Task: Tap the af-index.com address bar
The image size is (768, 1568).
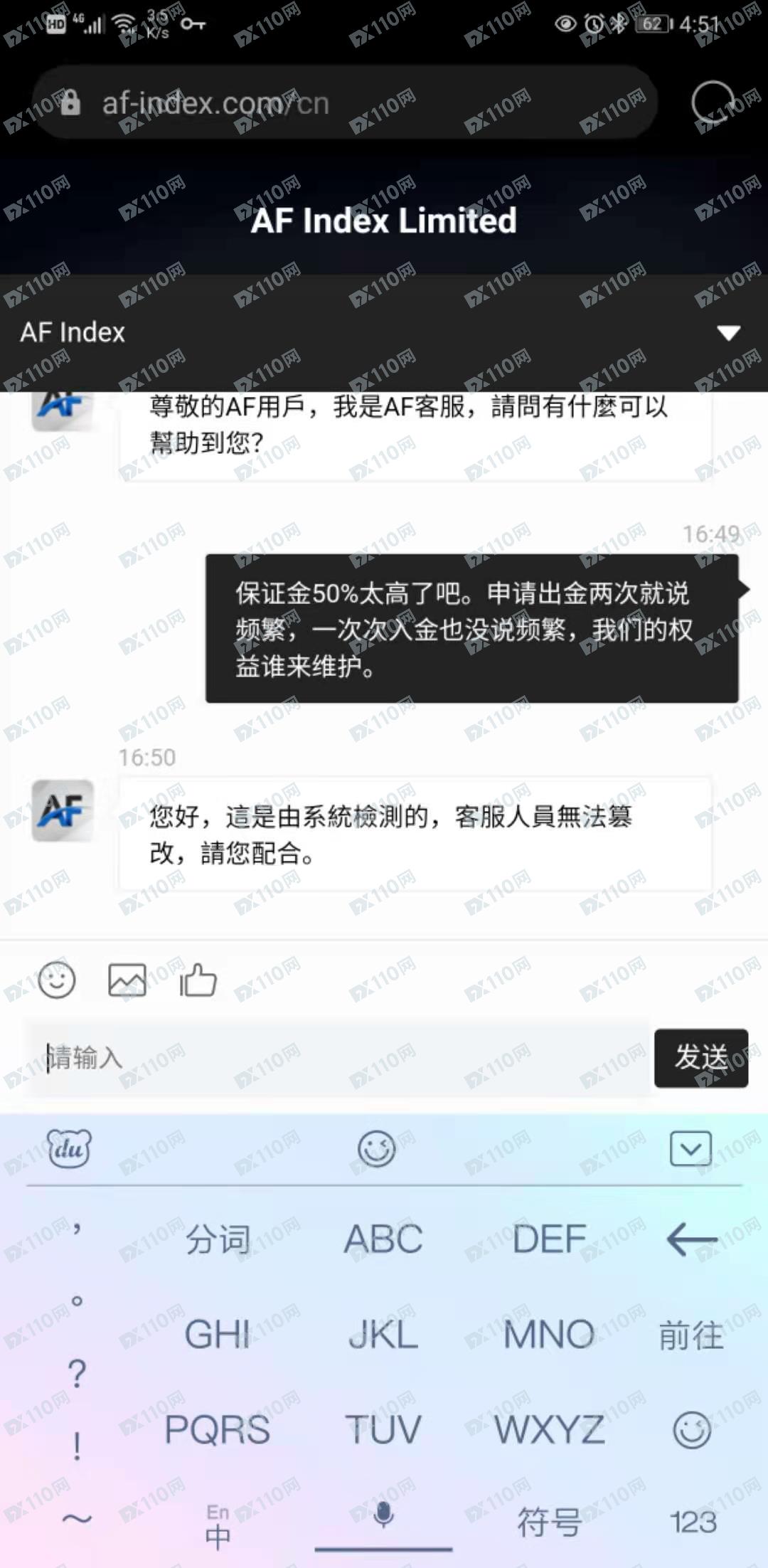Action: pyautogui.click(x=341, y=104)
